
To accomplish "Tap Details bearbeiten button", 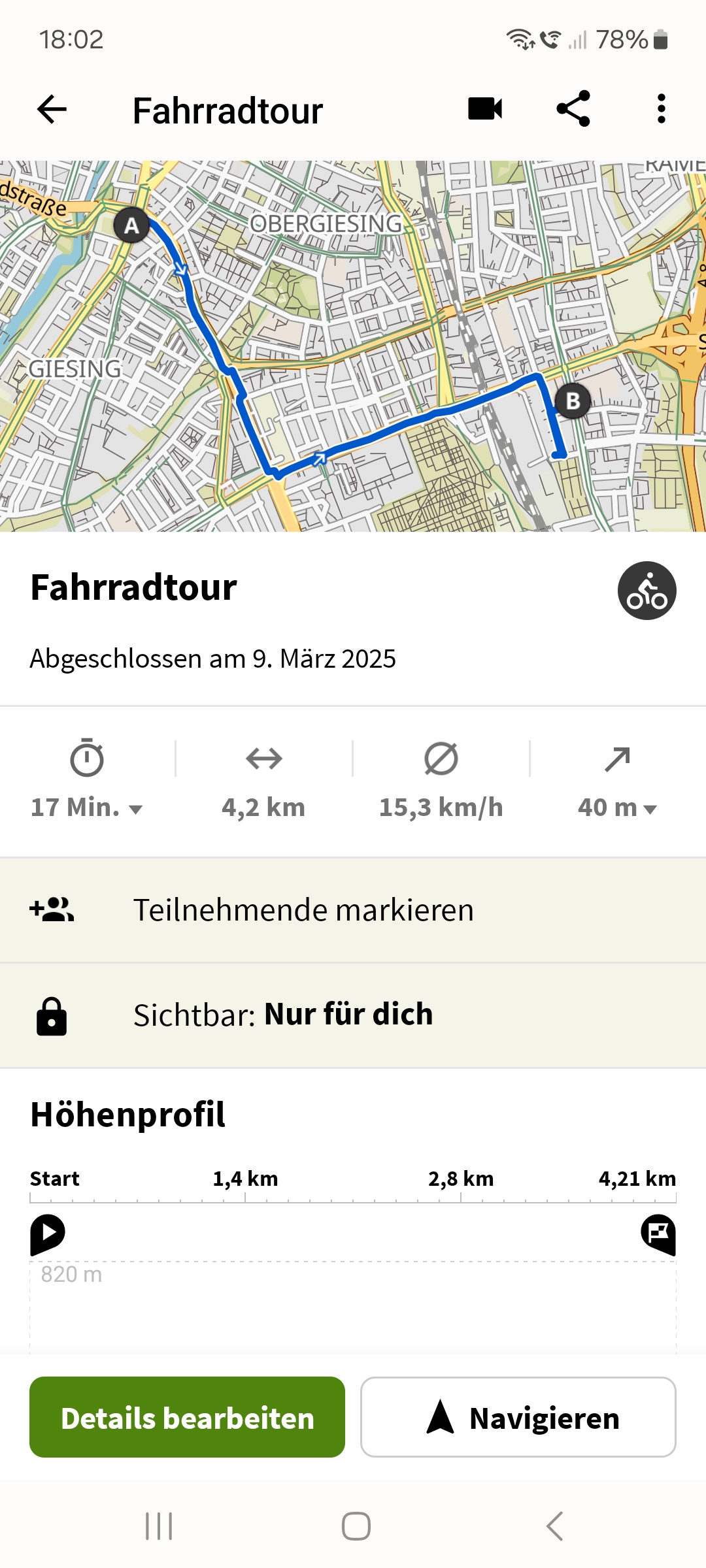I will click(x=188, y=1417).
